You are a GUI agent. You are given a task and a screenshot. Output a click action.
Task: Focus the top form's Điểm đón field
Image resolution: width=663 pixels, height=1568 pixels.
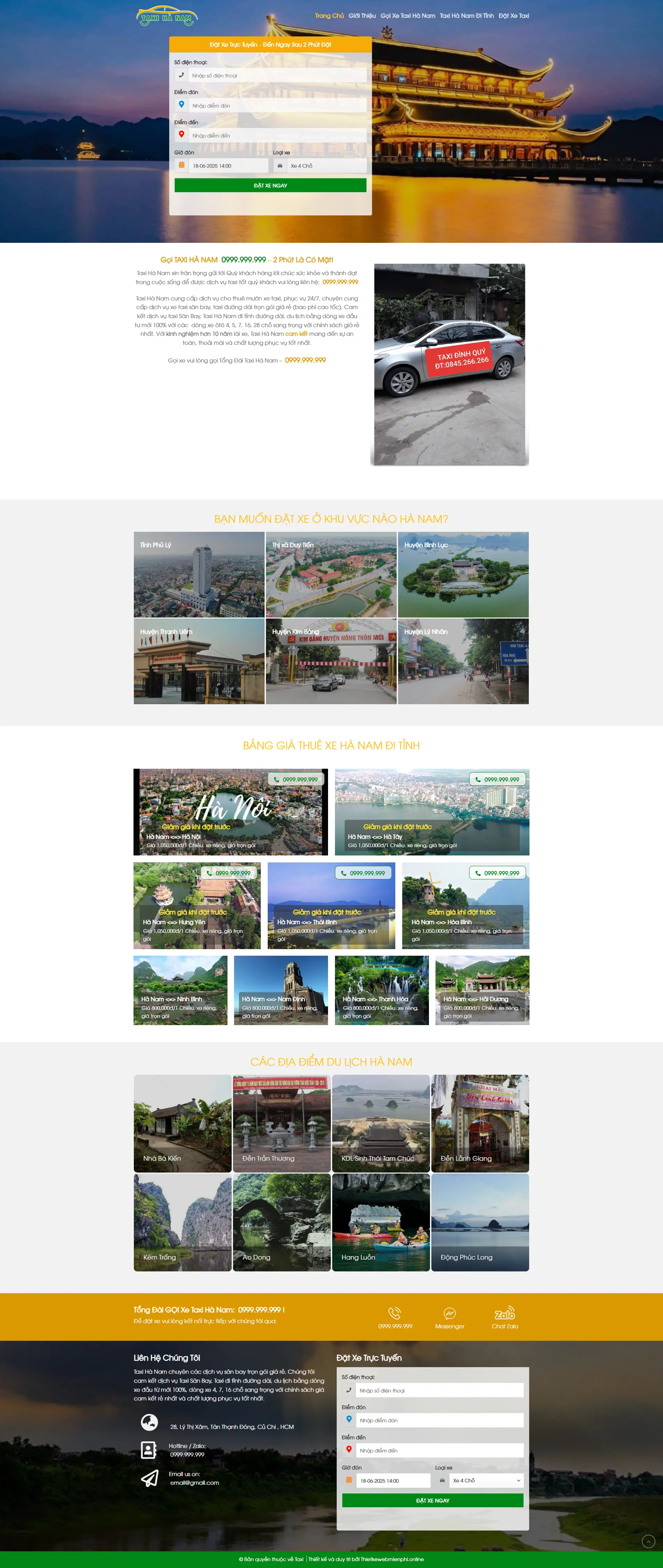pos(277,105)
